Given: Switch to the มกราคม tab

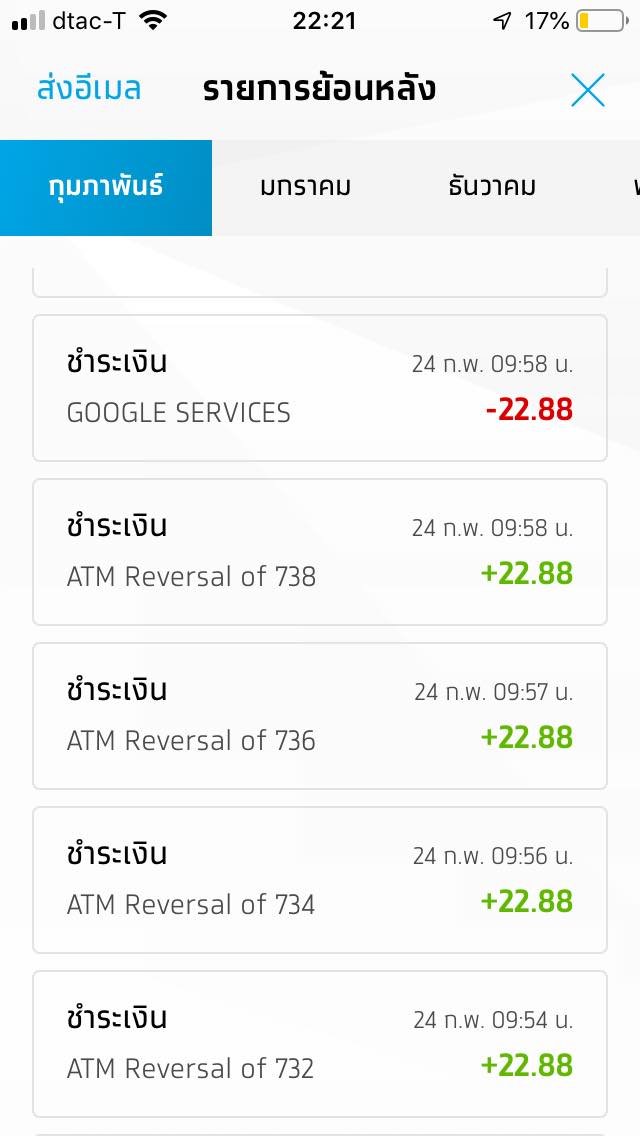Looking at the screenshot, I should (x=305, y=187).
